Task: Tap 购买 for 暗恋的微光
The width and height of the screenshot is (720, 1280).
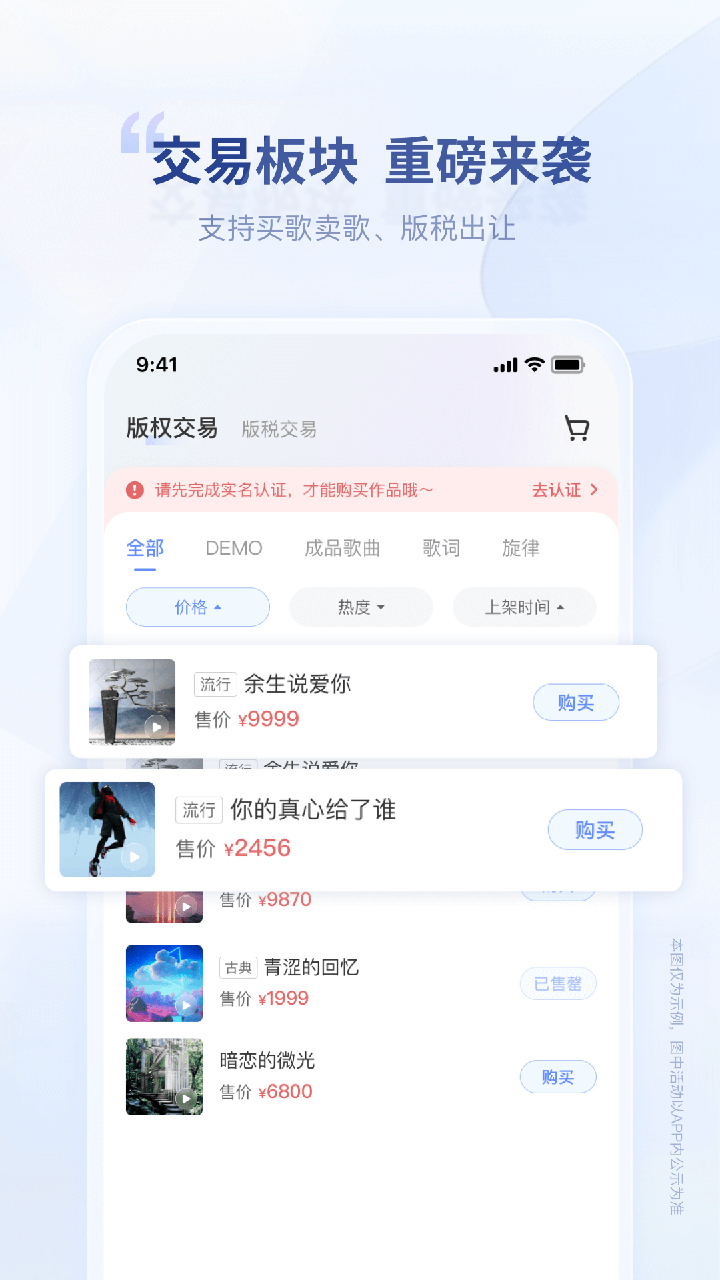Action: pyautogui.click(x=558, y=1077)
